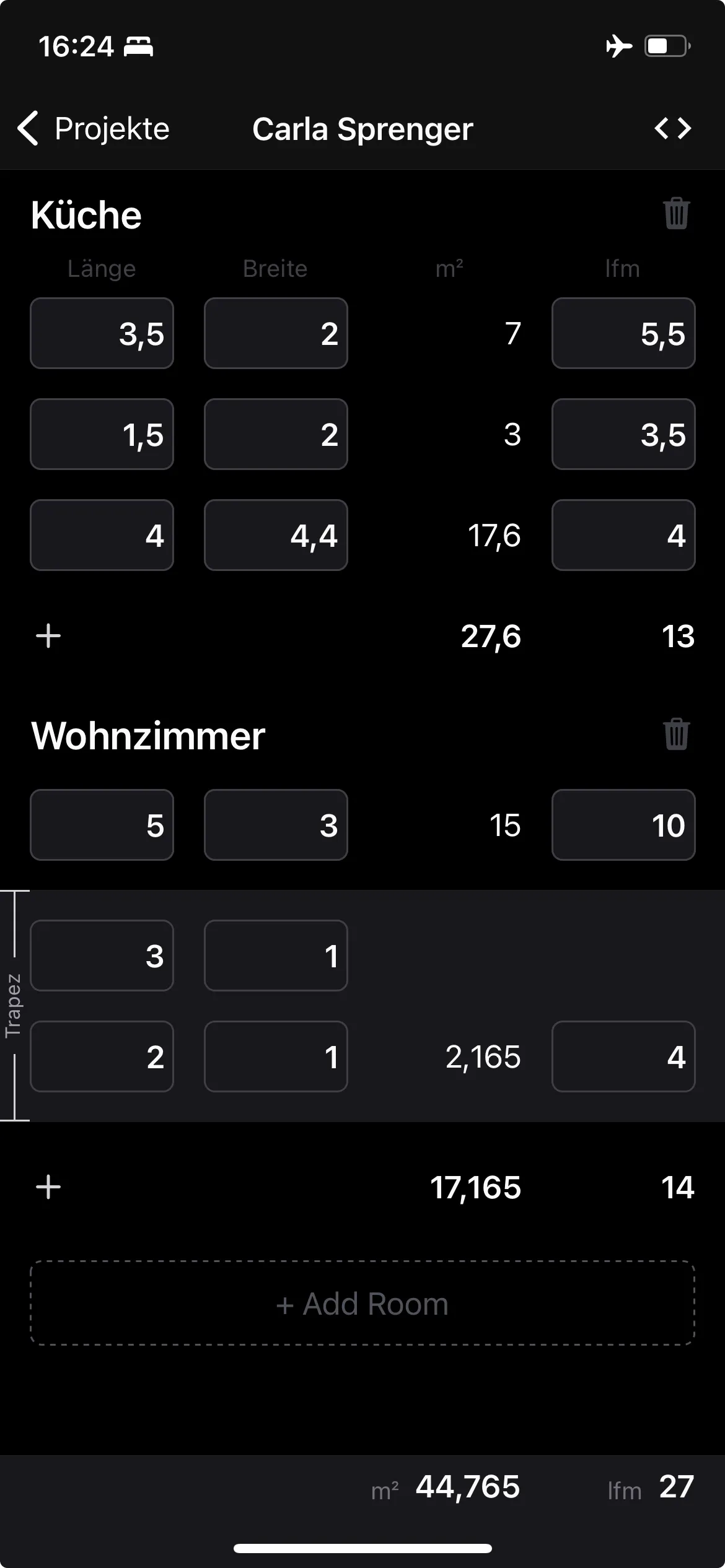
Task: Edit Trapez length field showing 2
Action: [x=102, y=1056]
